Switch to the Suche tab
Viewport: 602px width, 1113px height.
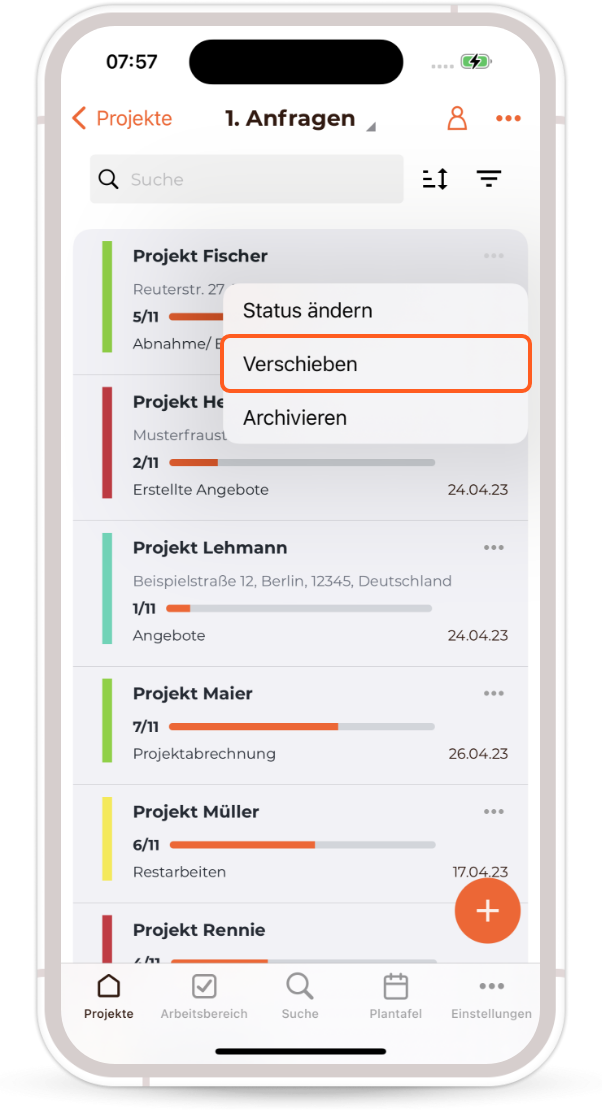coord(300,997)
